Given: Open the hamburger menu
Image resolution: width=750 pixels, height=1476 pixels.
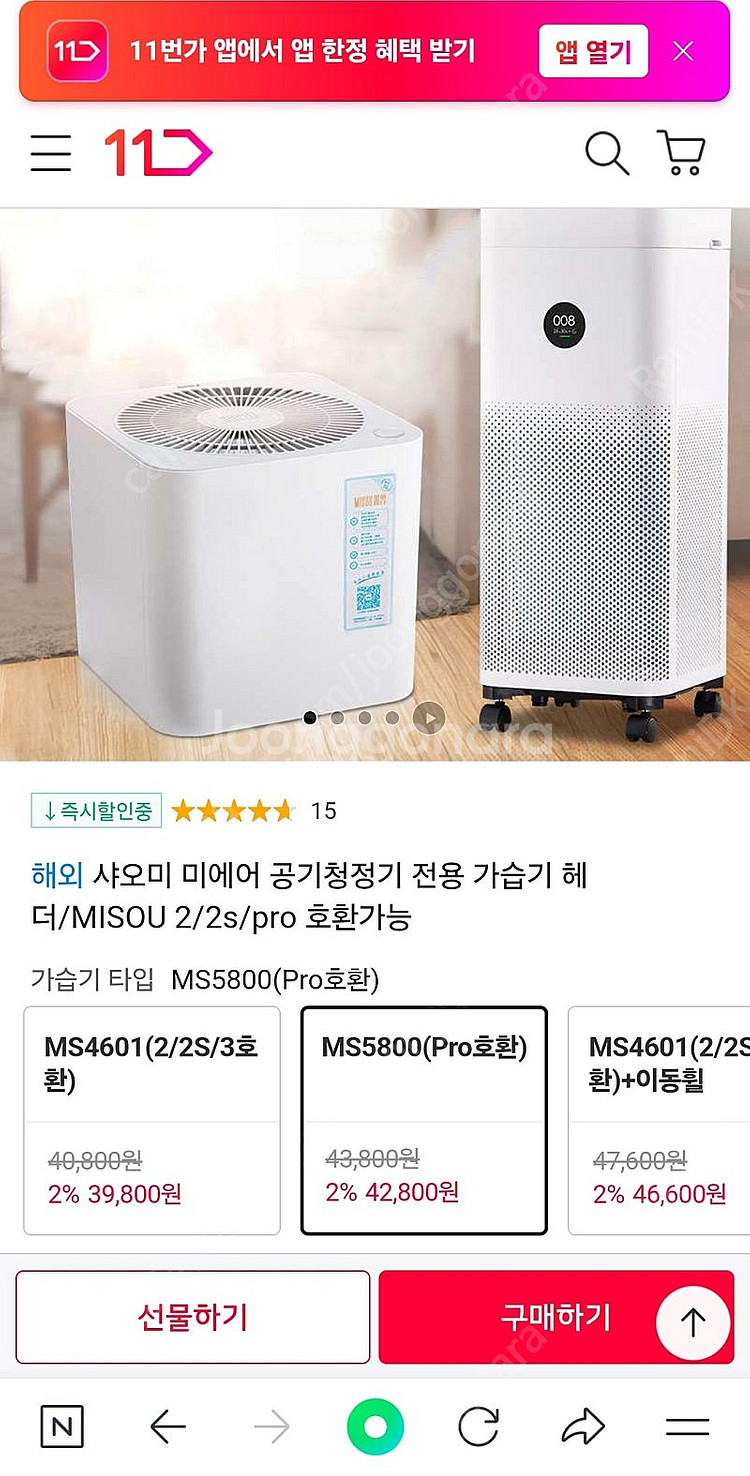Looking at the screenshot, I should click(50, 154).
